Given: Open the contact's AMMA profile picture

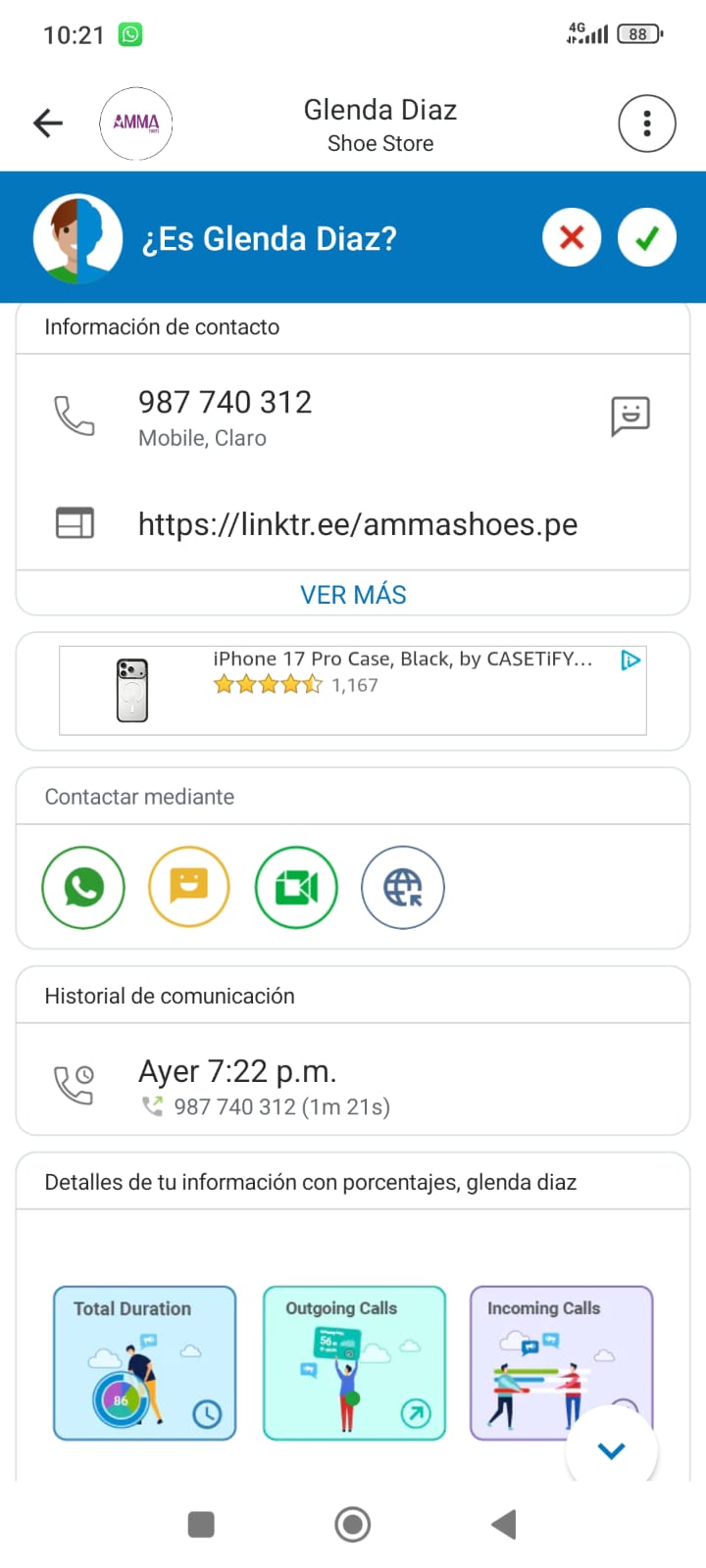Looking at the screenshot, I should tap(136, 123).
